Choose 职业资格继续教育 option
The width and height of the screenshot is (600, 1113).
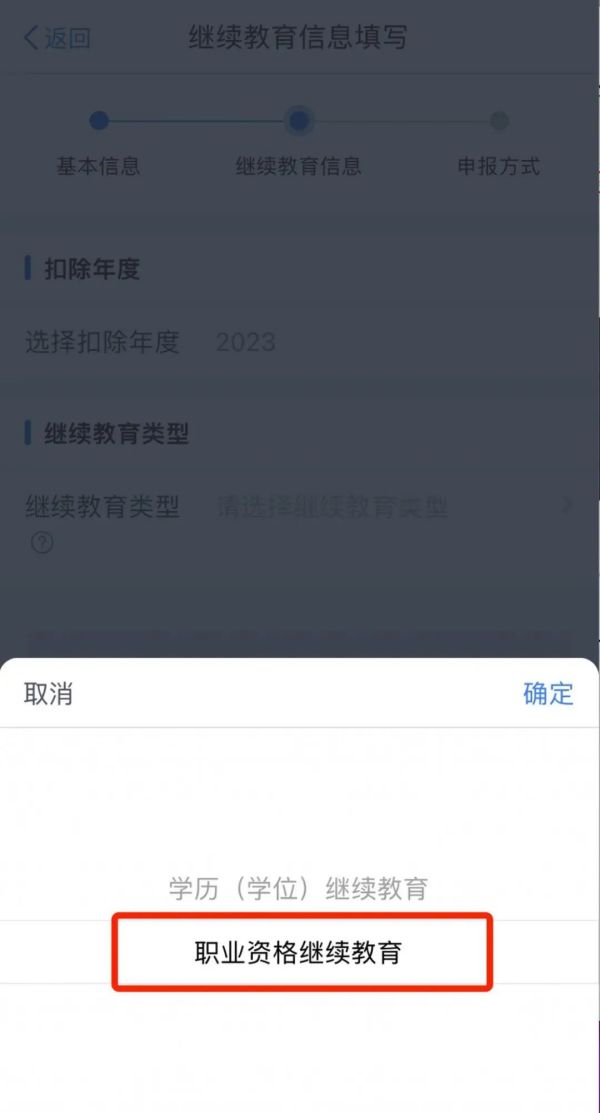(x=298, y=952)
